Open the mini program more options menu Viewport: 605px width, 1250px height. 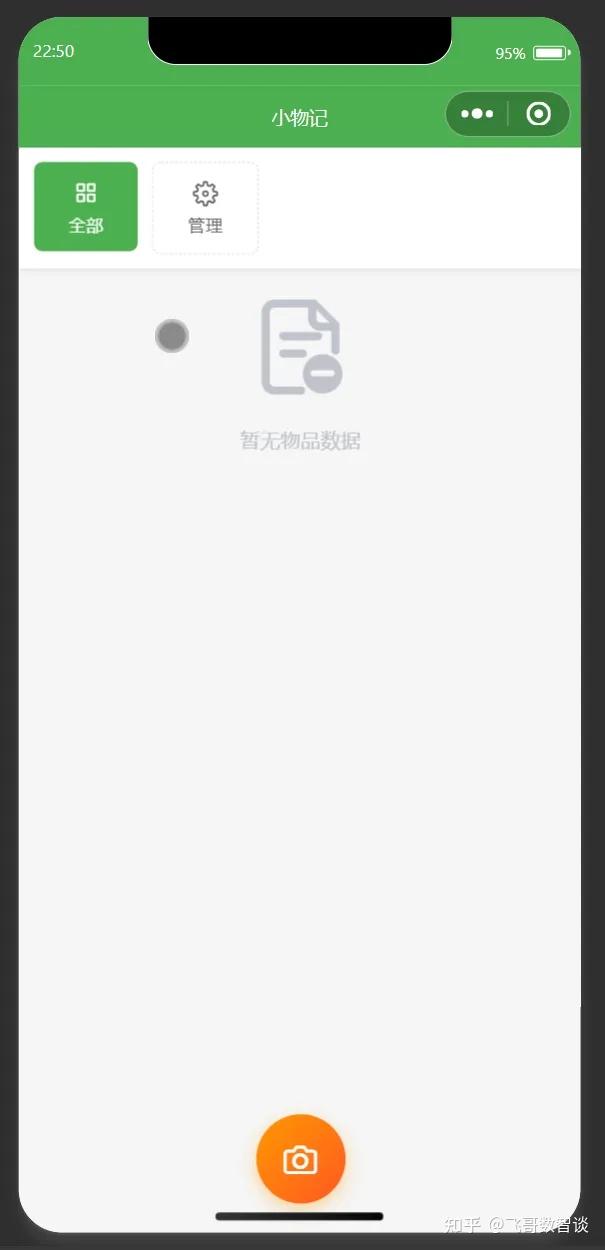click(x=477, y=114)
